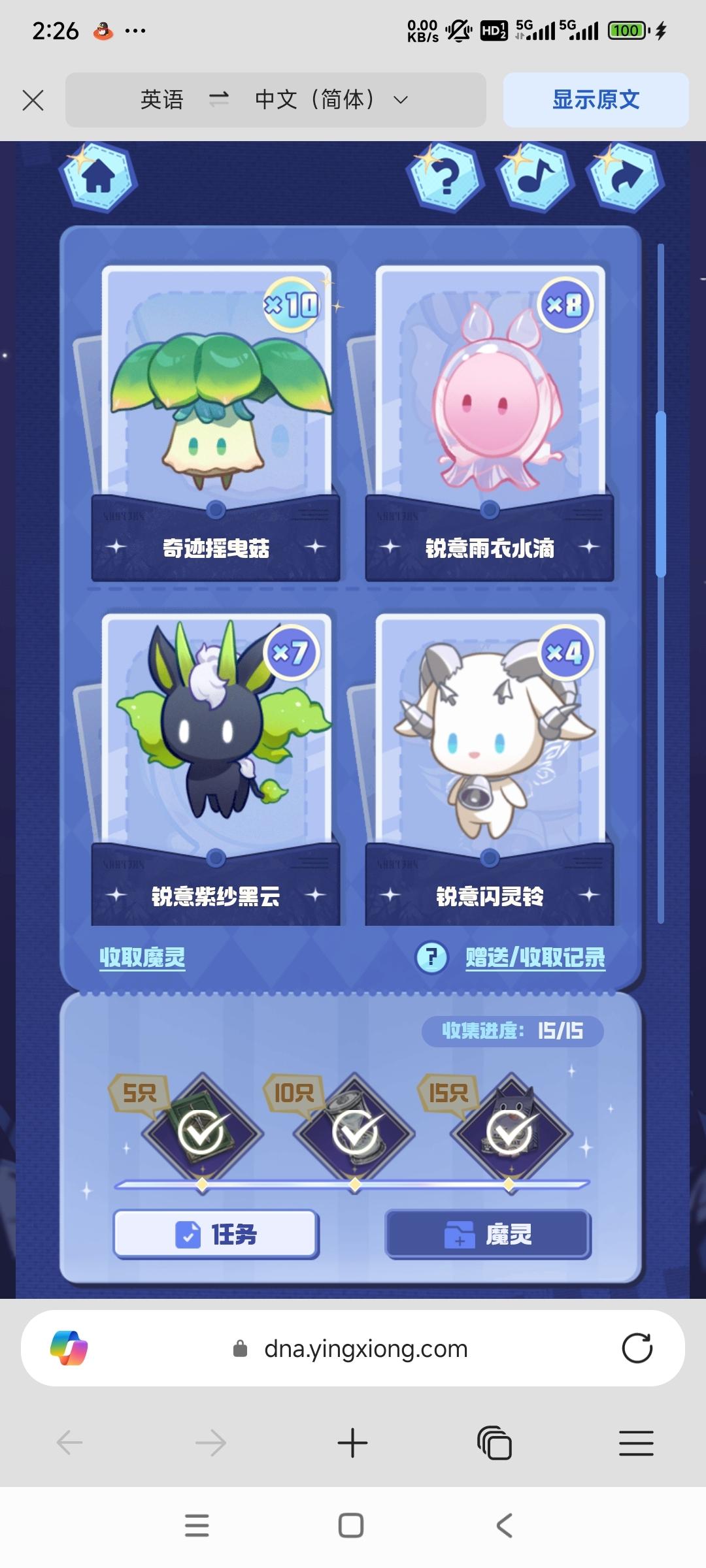Open the question mark help icon
The height and width of the screenshot is (1568, 706).
[x=446, y=177]
